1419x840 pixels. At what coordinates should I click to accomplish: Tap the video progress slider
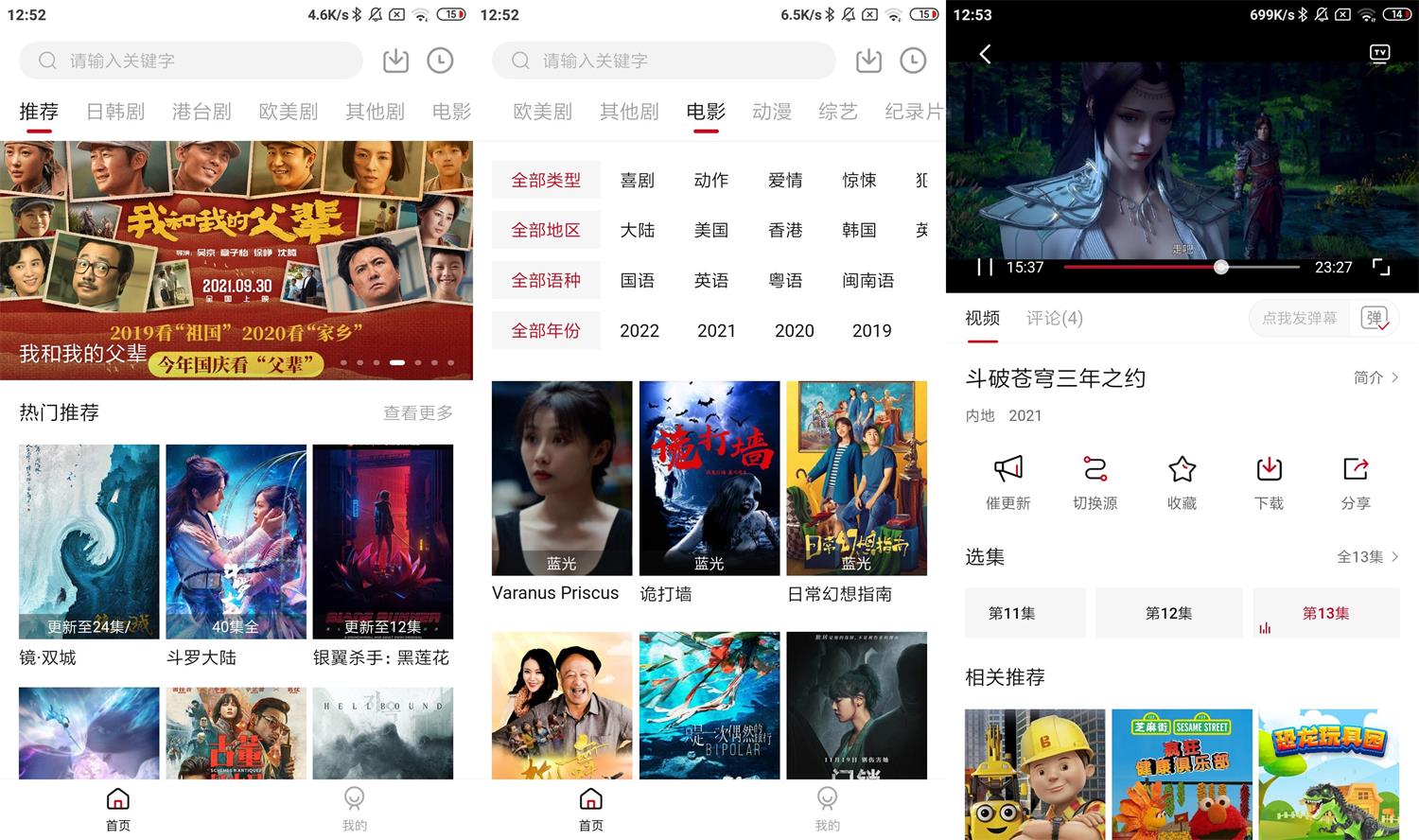point(1220,268)
